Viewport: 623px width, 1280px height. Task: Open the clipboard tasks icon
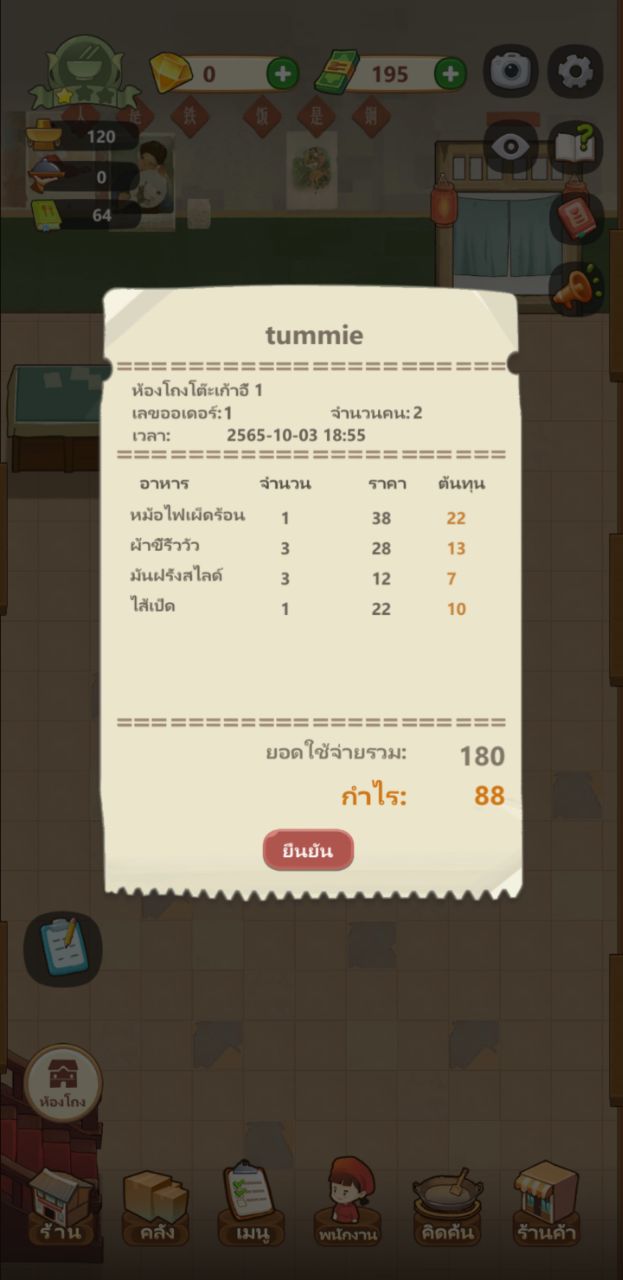62,945
